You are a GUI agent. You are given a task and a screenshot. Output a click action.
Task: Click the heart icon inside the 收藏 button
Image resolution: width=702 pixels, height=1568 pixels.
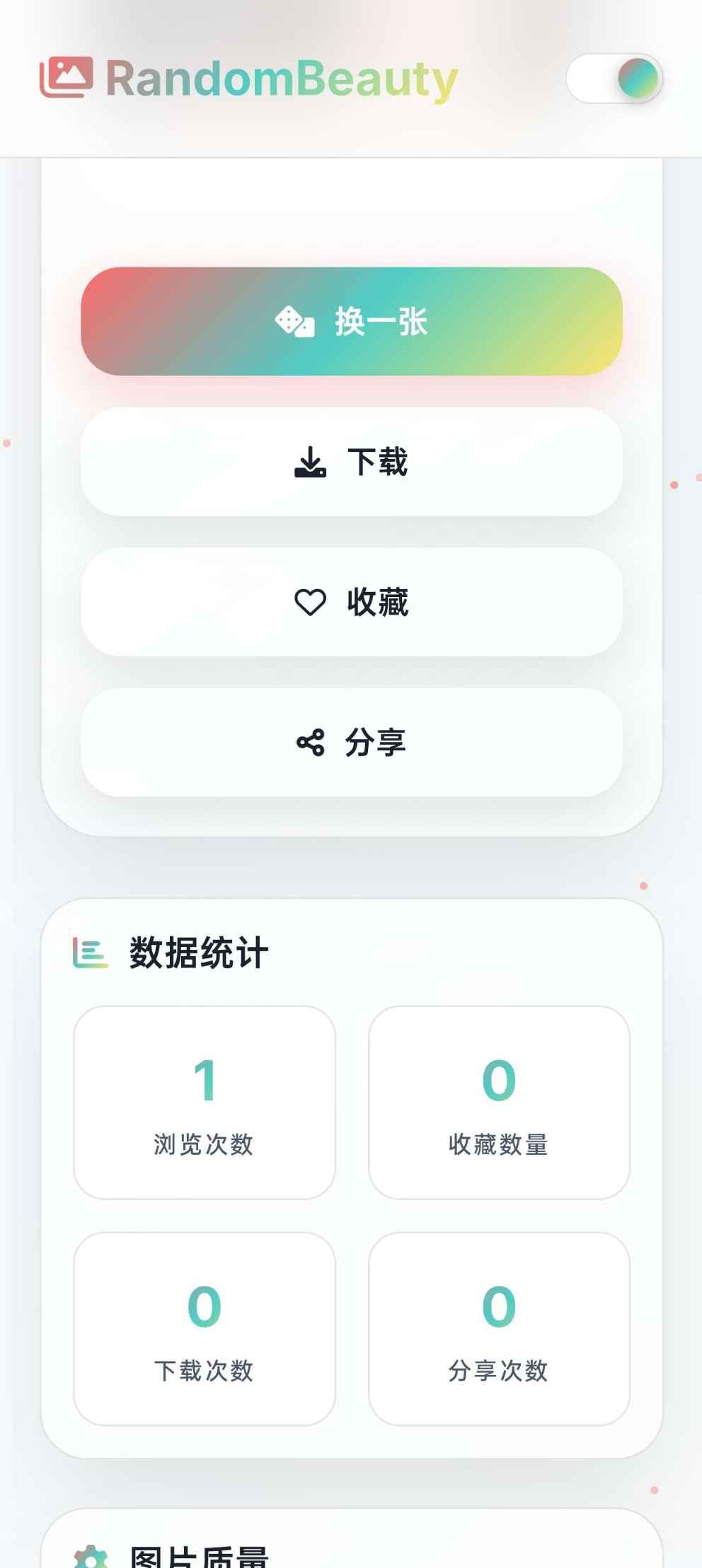309,603
